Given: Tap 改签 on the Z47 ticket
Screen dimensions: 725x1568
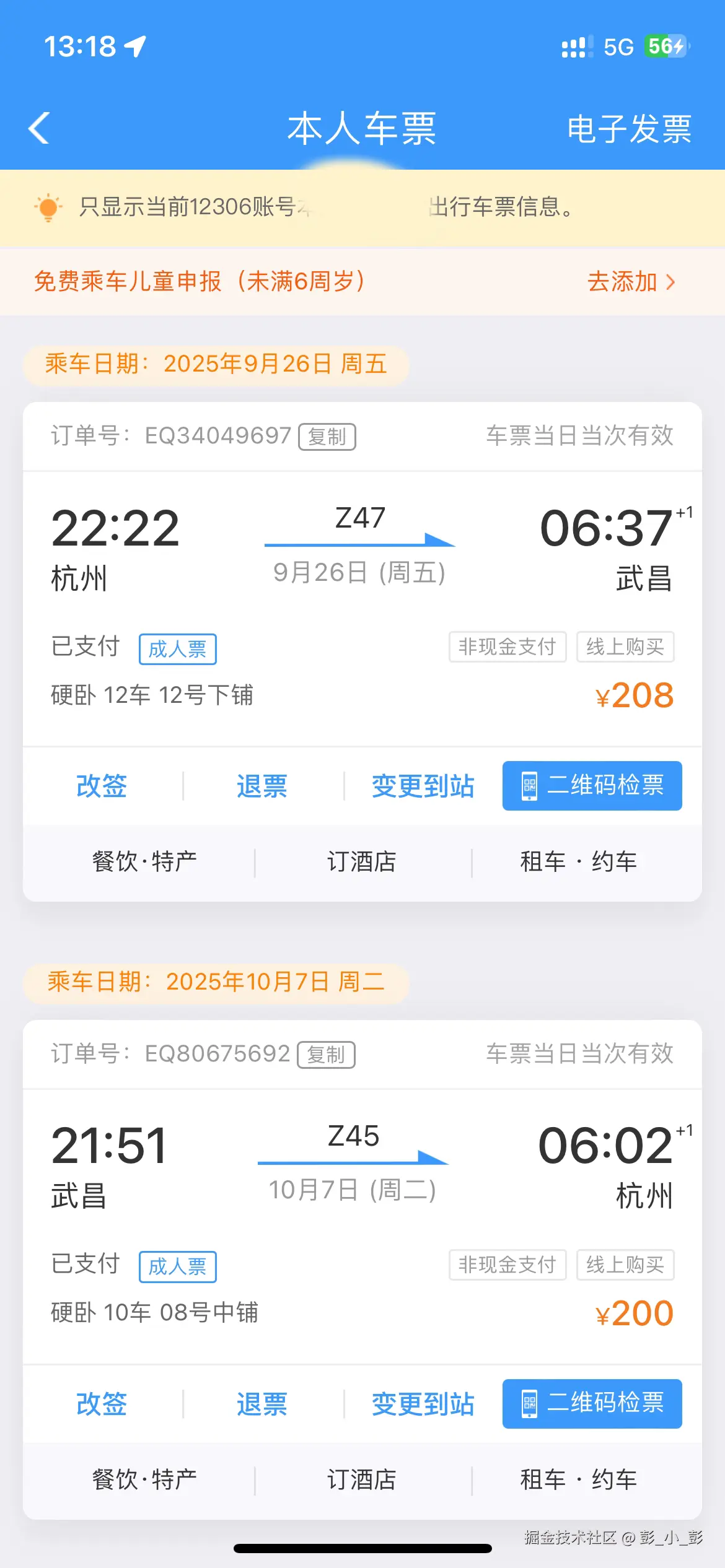Looking at the screenshot, I should pyautogui.click(x=101, y=786).
